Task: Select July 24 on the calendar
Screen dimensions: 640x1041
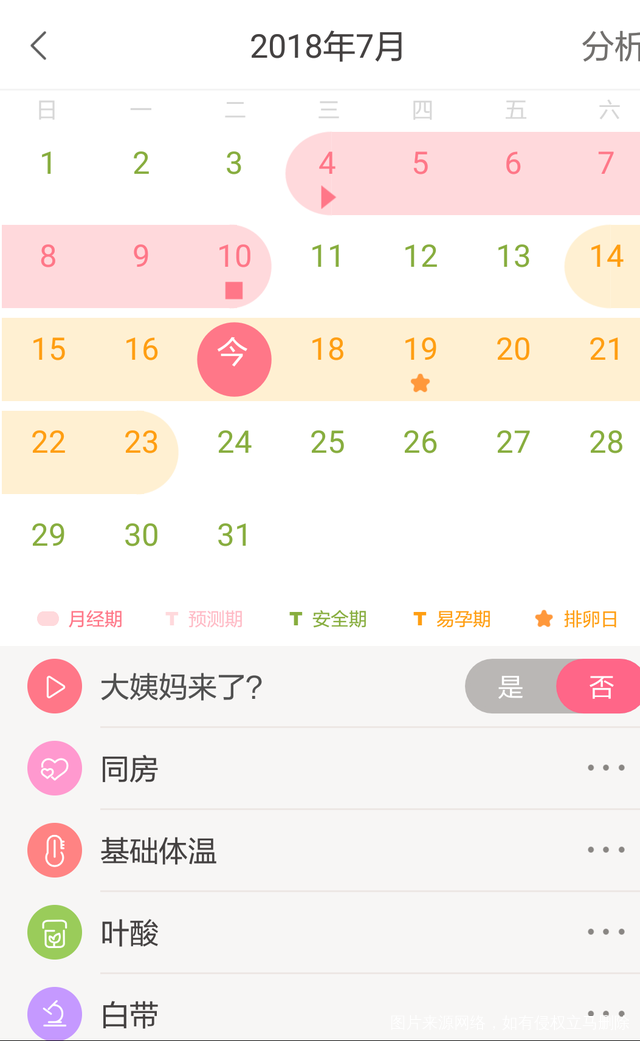Action: coord(234,443)
